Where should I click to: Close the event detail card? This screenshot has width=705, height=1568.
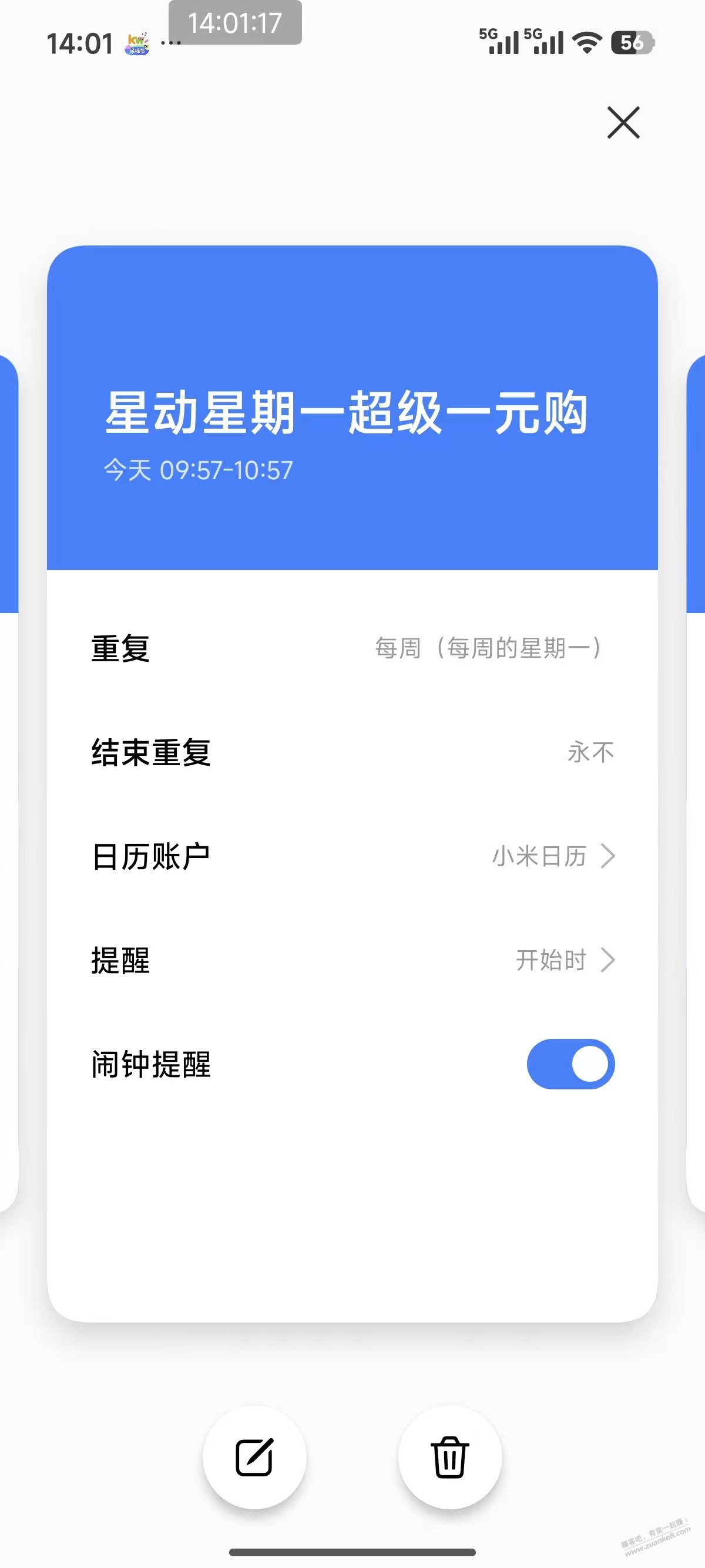pos(623,122)
